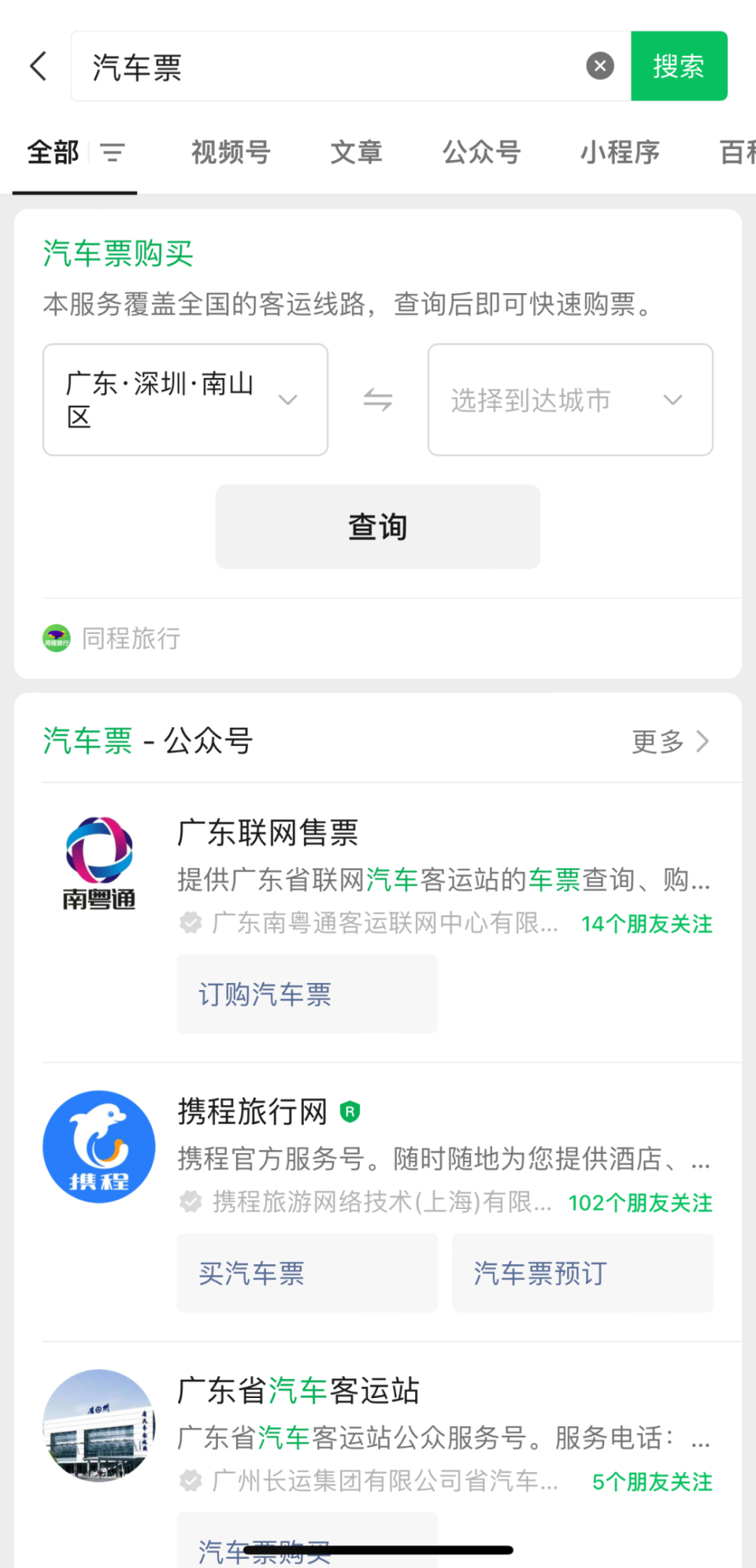Viewport: 756px width, 1568px height.
Task: Switch to the 公众号 tab
Action: 482,153
